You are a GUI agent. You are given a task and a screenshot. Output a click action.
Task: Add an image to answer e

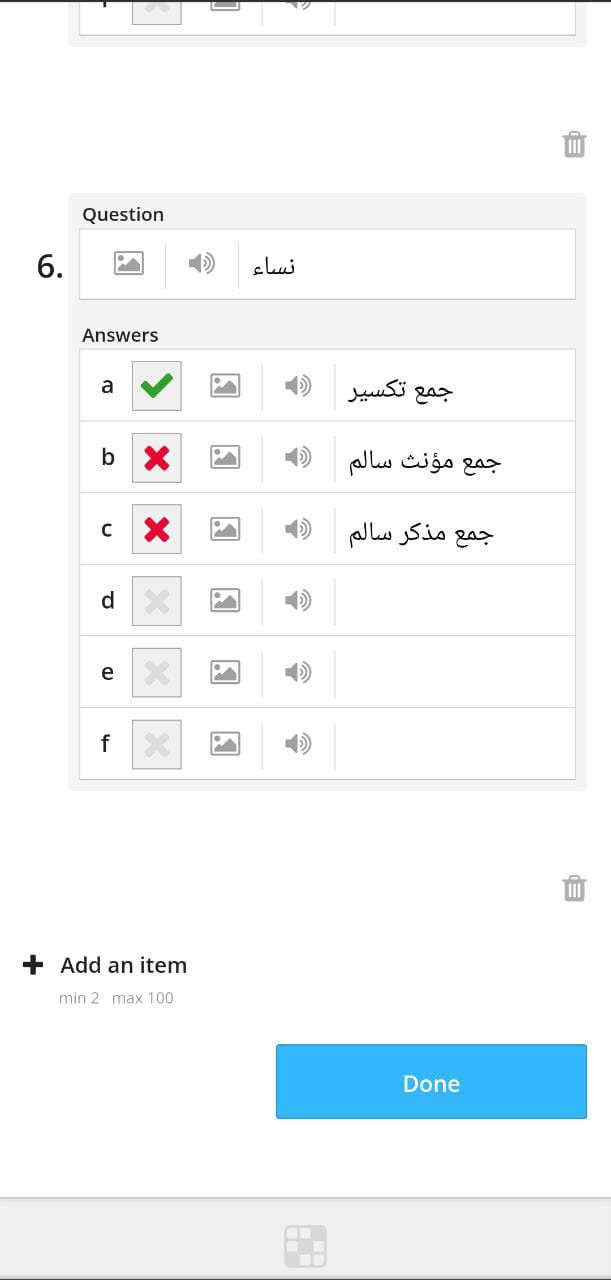[225, 673]
